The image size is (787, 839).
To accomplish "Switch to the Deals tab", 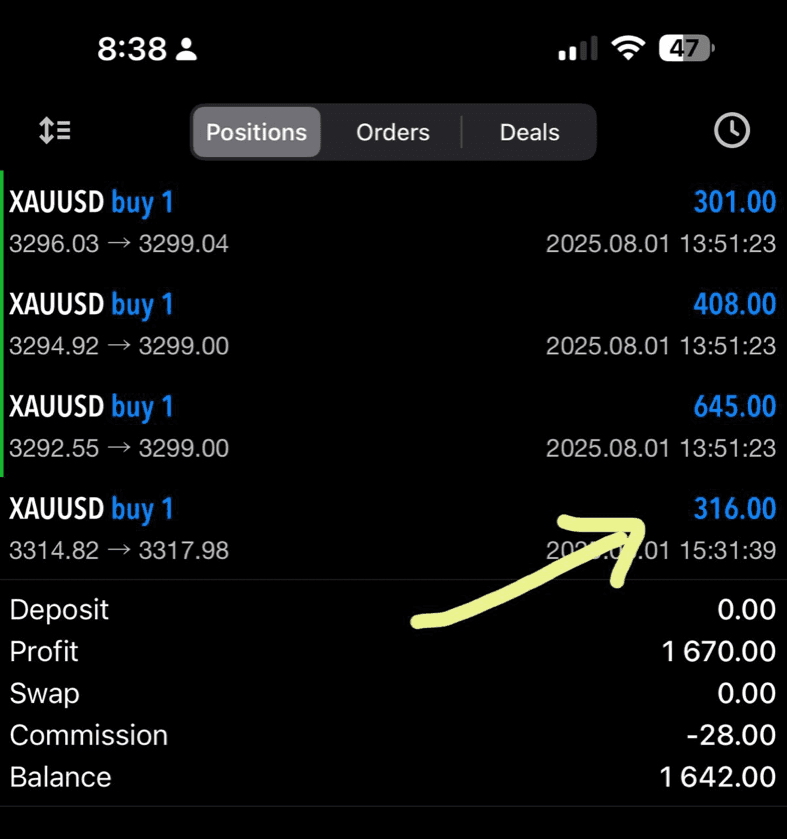I will pos(529,132).
